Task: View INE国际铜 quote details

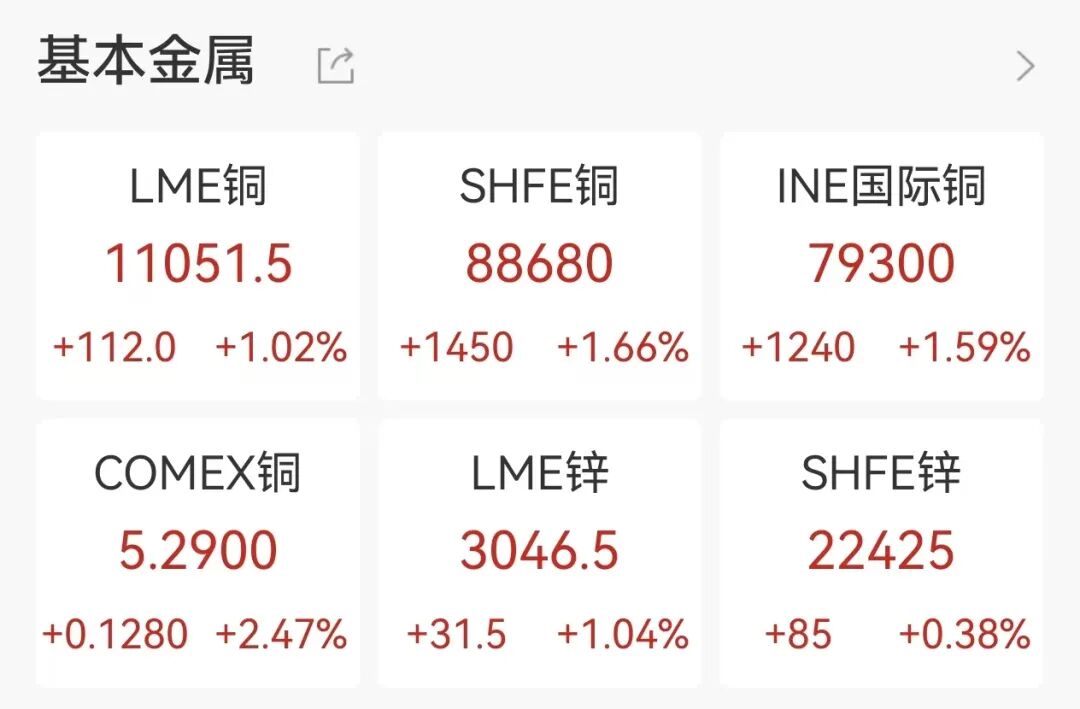Action: click(881, 266)
